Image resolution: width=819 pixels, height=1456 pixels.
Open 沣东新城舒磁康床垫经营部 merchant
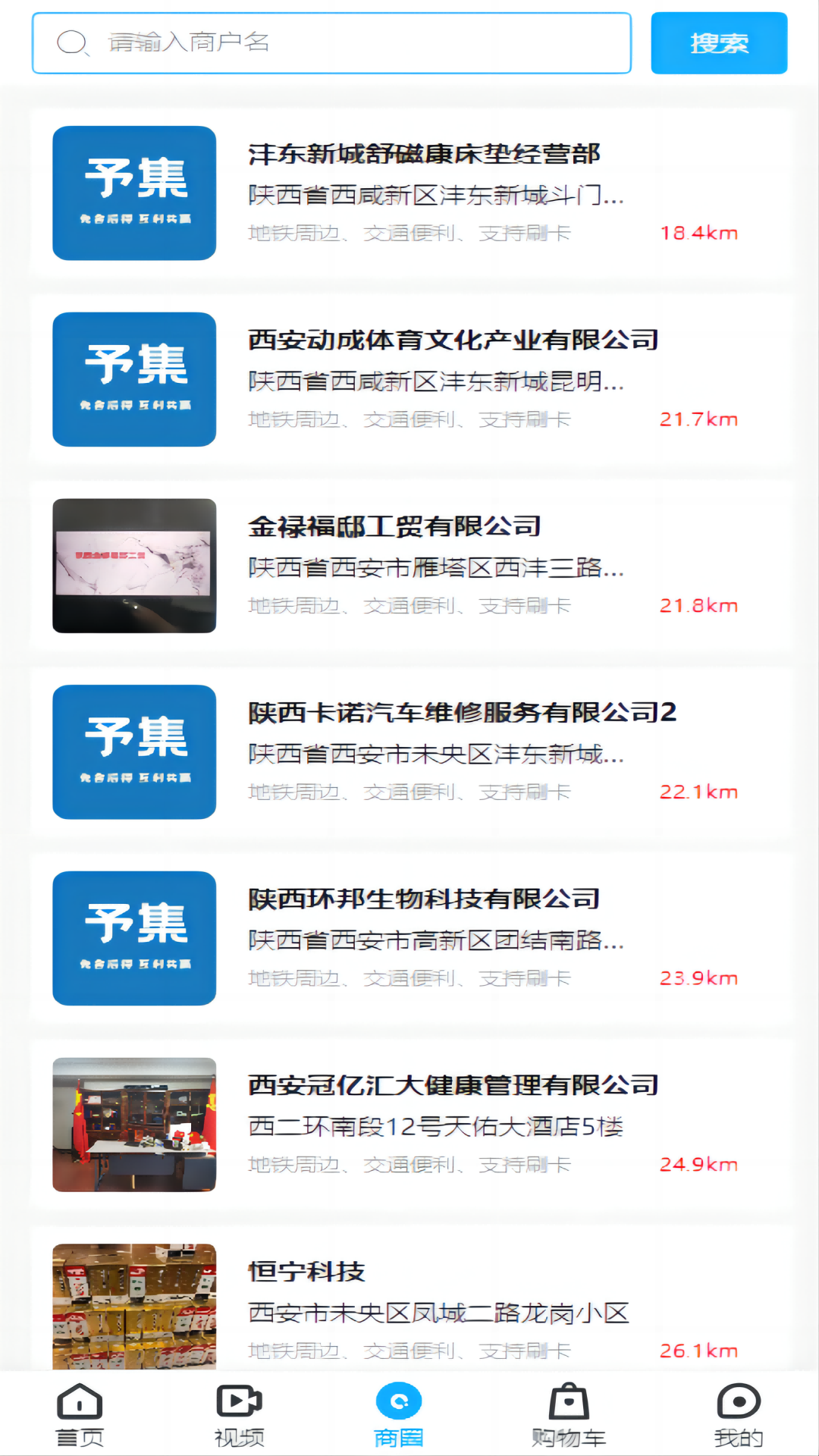click(423, 154)
